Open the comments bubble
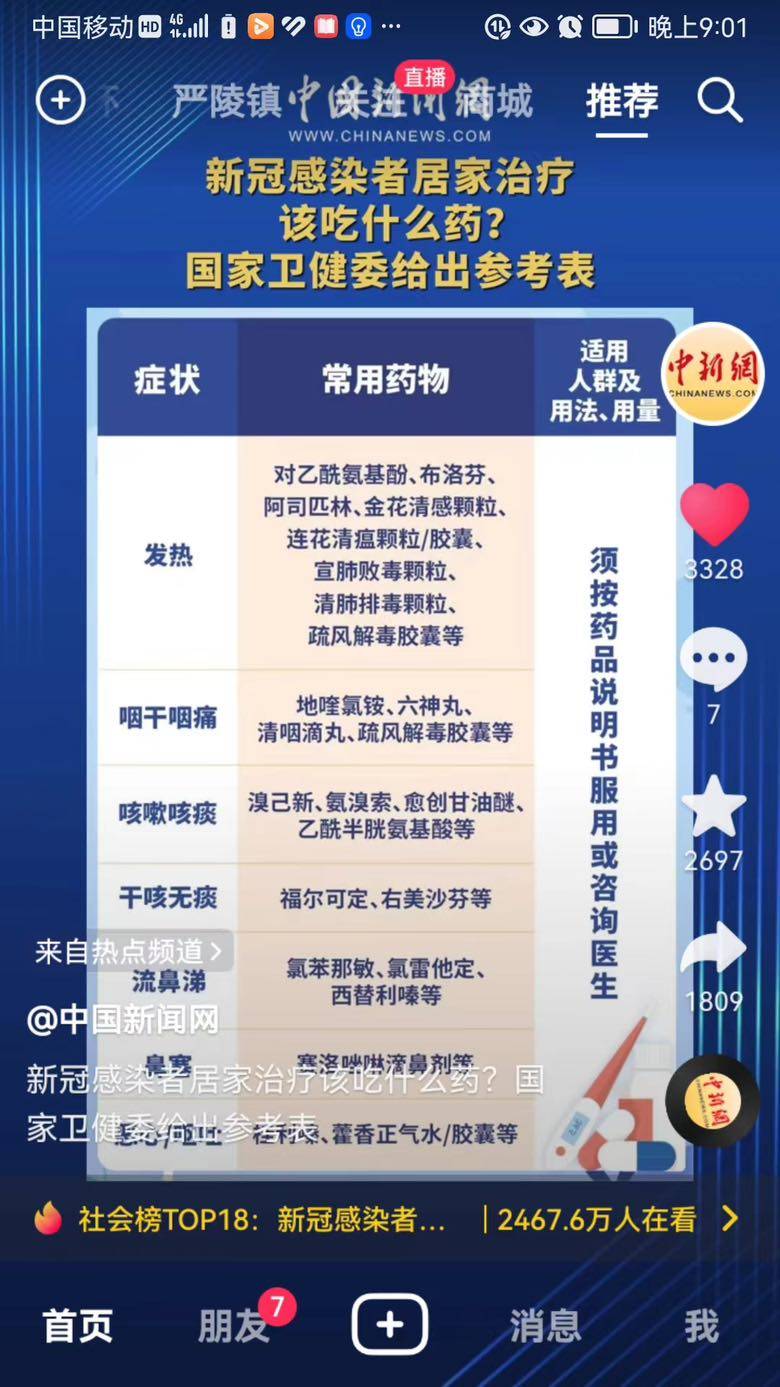 (x=713, y=660)
